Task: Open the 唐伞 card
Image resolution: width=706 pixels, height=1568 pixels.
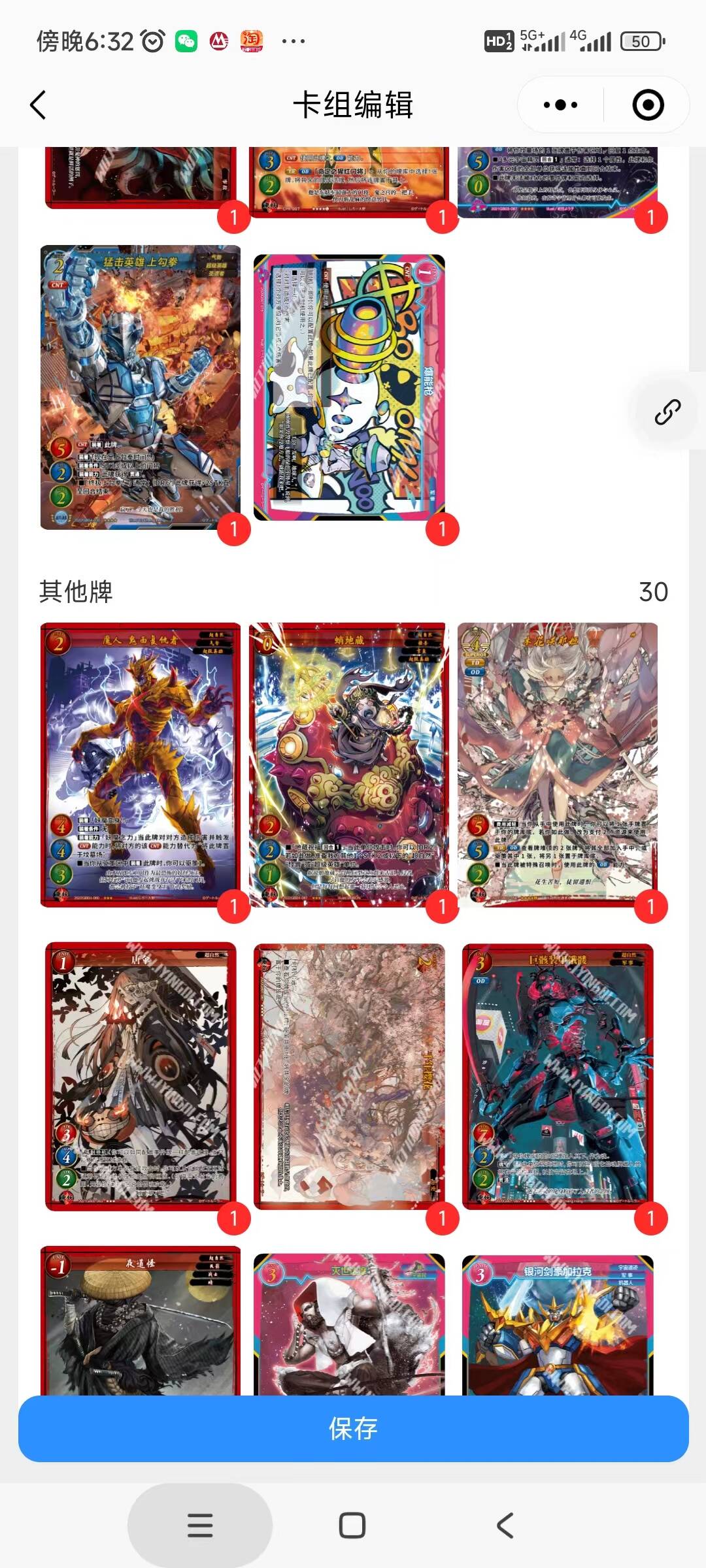Action: 140,1076
